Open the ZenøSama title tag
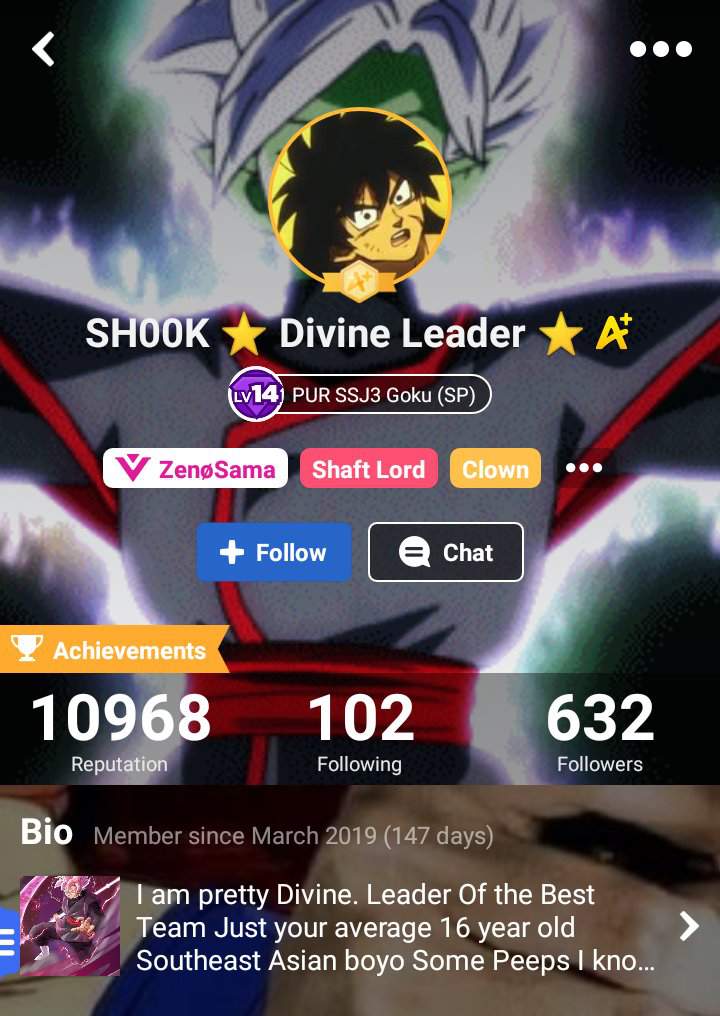The width and height of the screenshot is (720, 1016). point(196,469)
